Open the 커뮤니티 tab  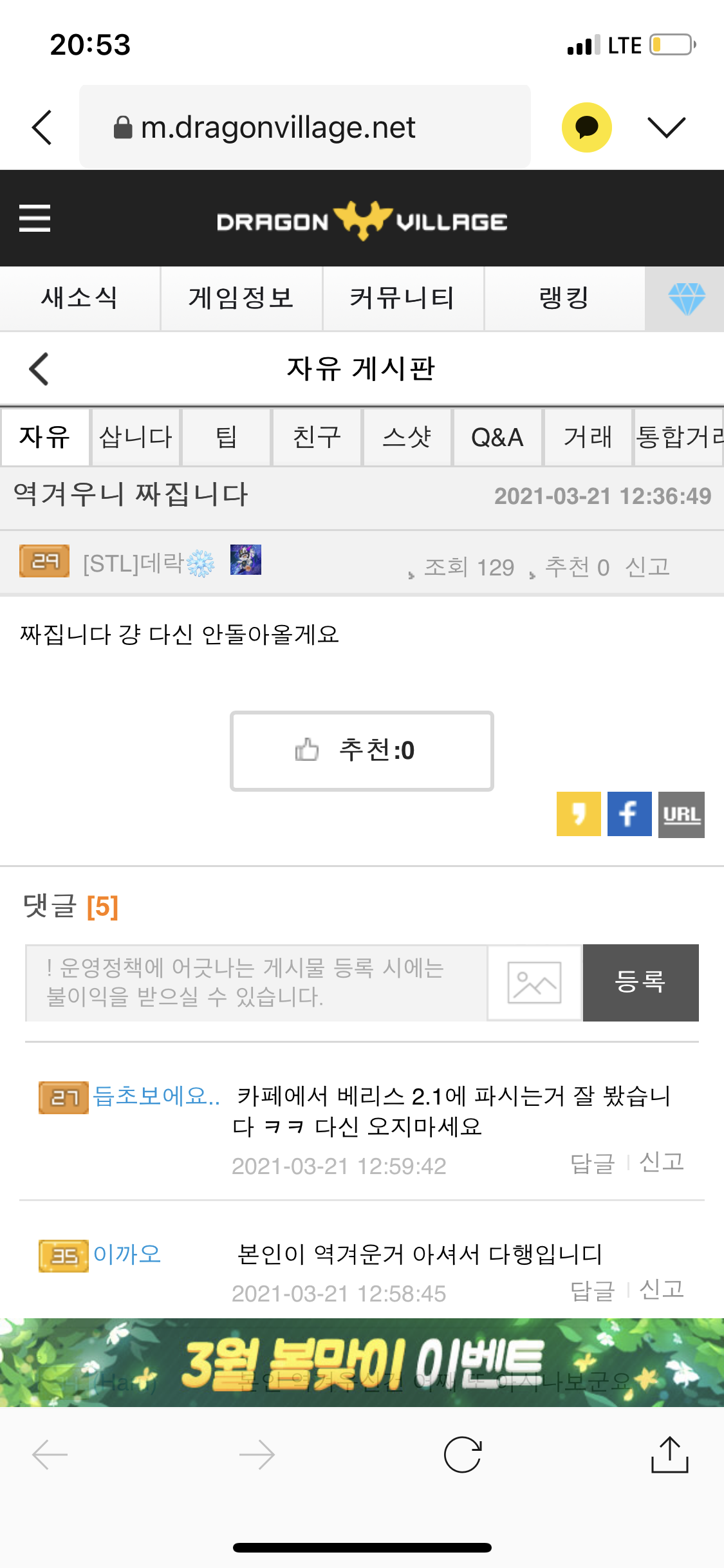tap(403, 298)
